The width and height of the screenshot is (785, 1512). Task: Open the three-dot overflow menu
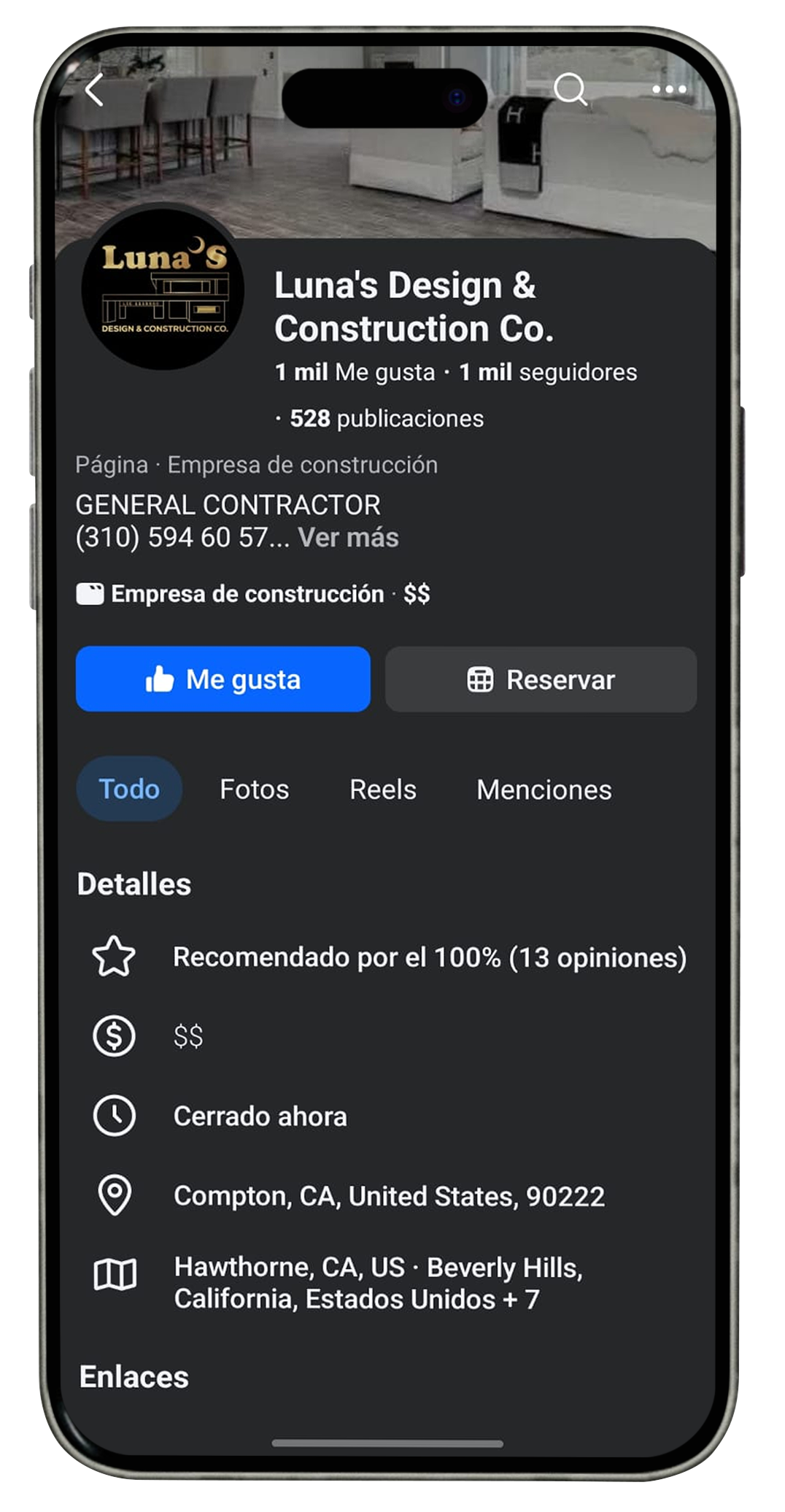coord(669,90)
